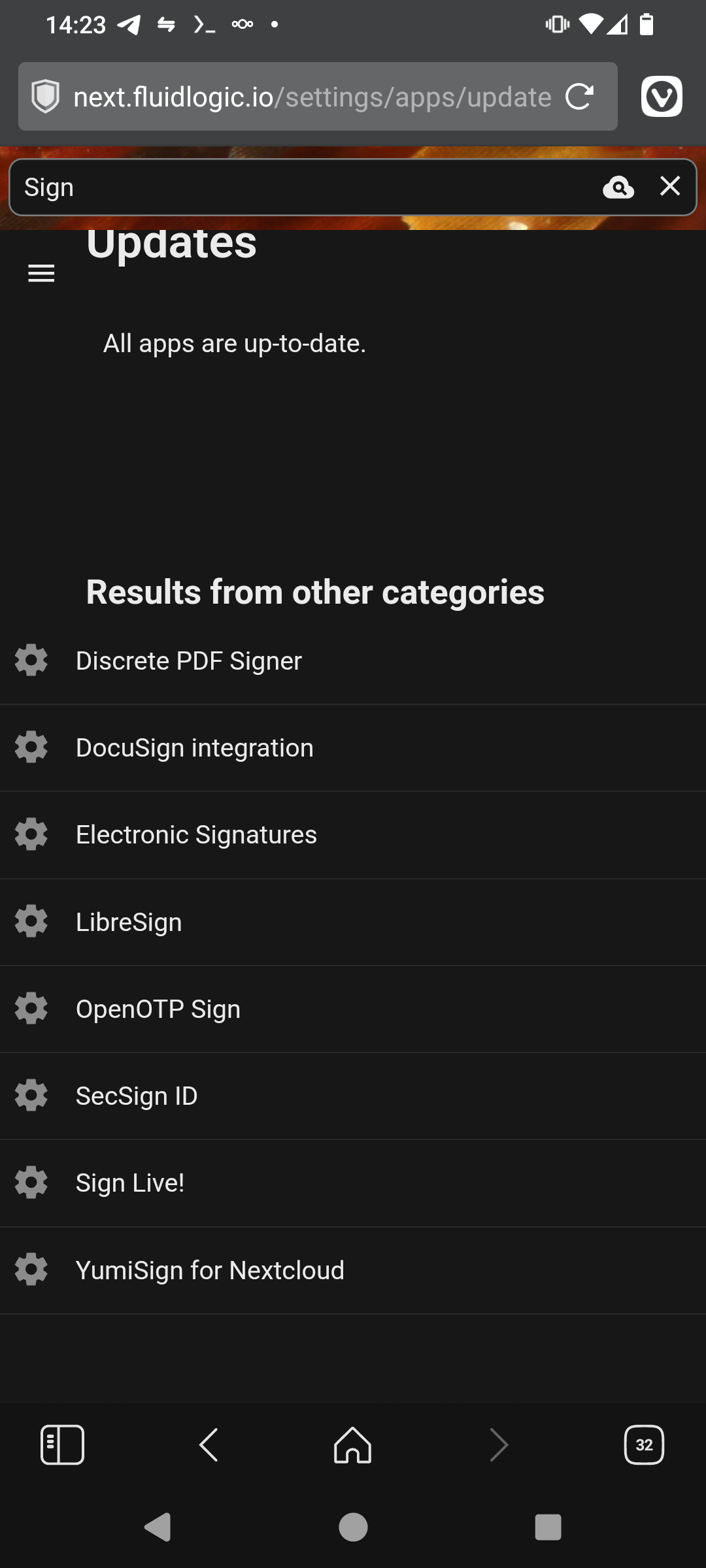Screen dimensions: 706x1568
Task: Open Electronic Signatures app entry
Action: pyautogui.click(x=196, y=835)
